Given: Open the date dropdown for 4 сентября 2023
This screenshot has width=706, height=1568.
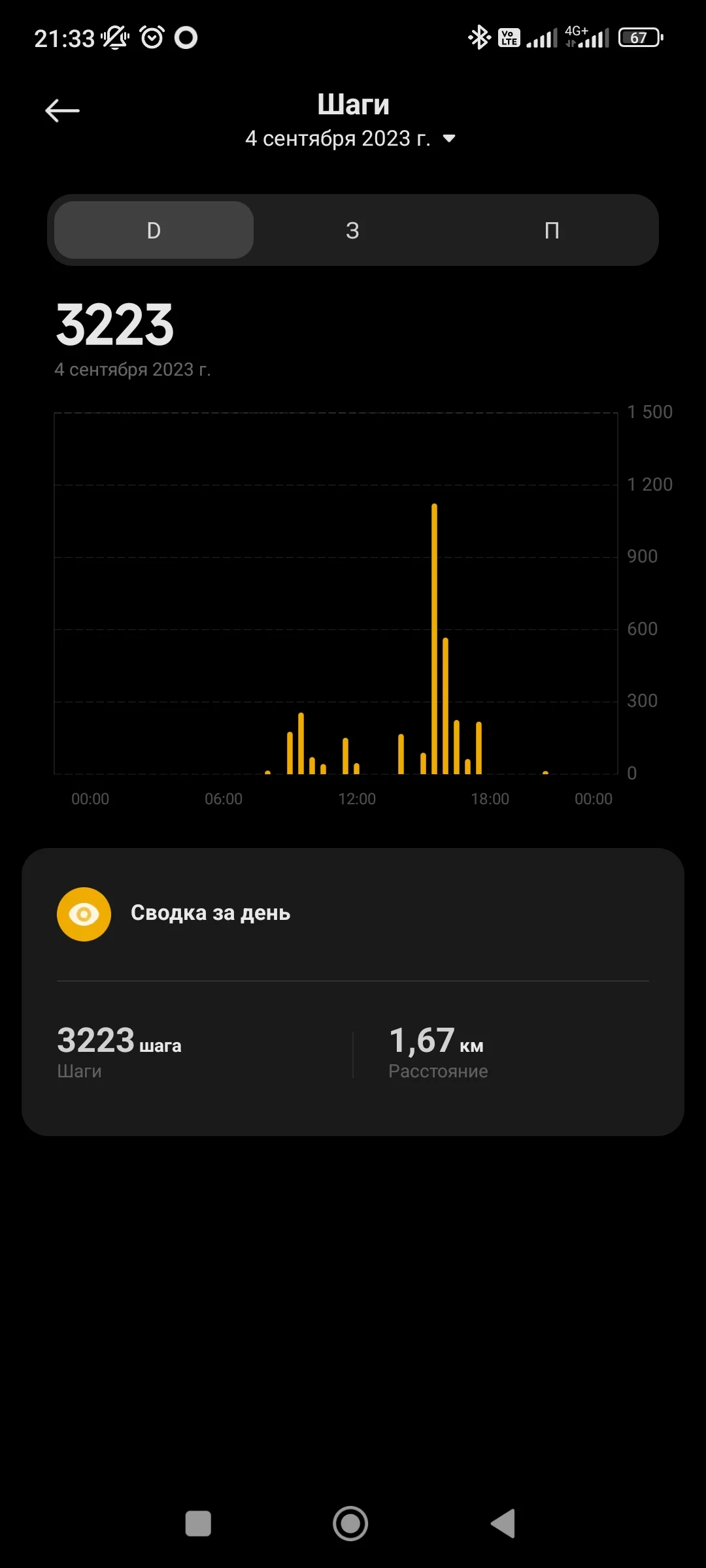Looking at the screenshot, I should pos(339,138).
